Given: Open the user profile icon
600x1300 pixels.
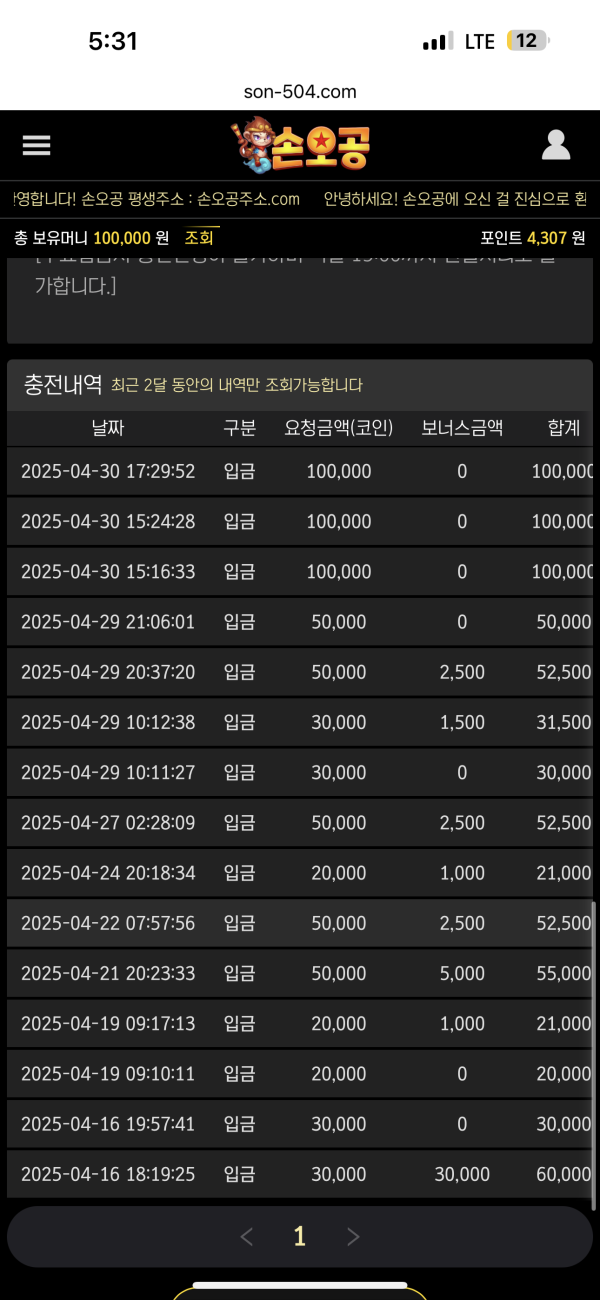Looking at the screenshot, I should click(556, 146).
